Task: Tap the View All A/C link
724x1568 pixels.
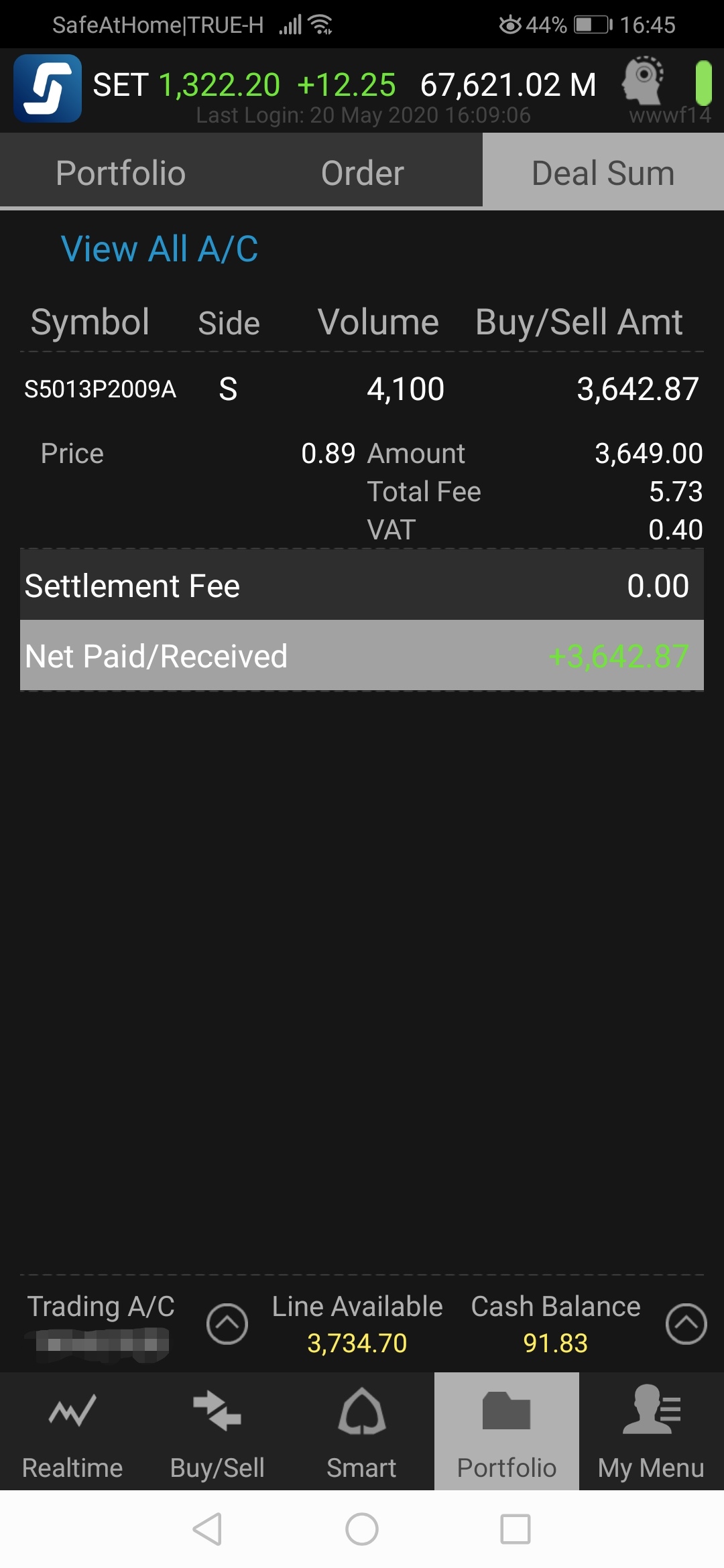Action: 160,249
